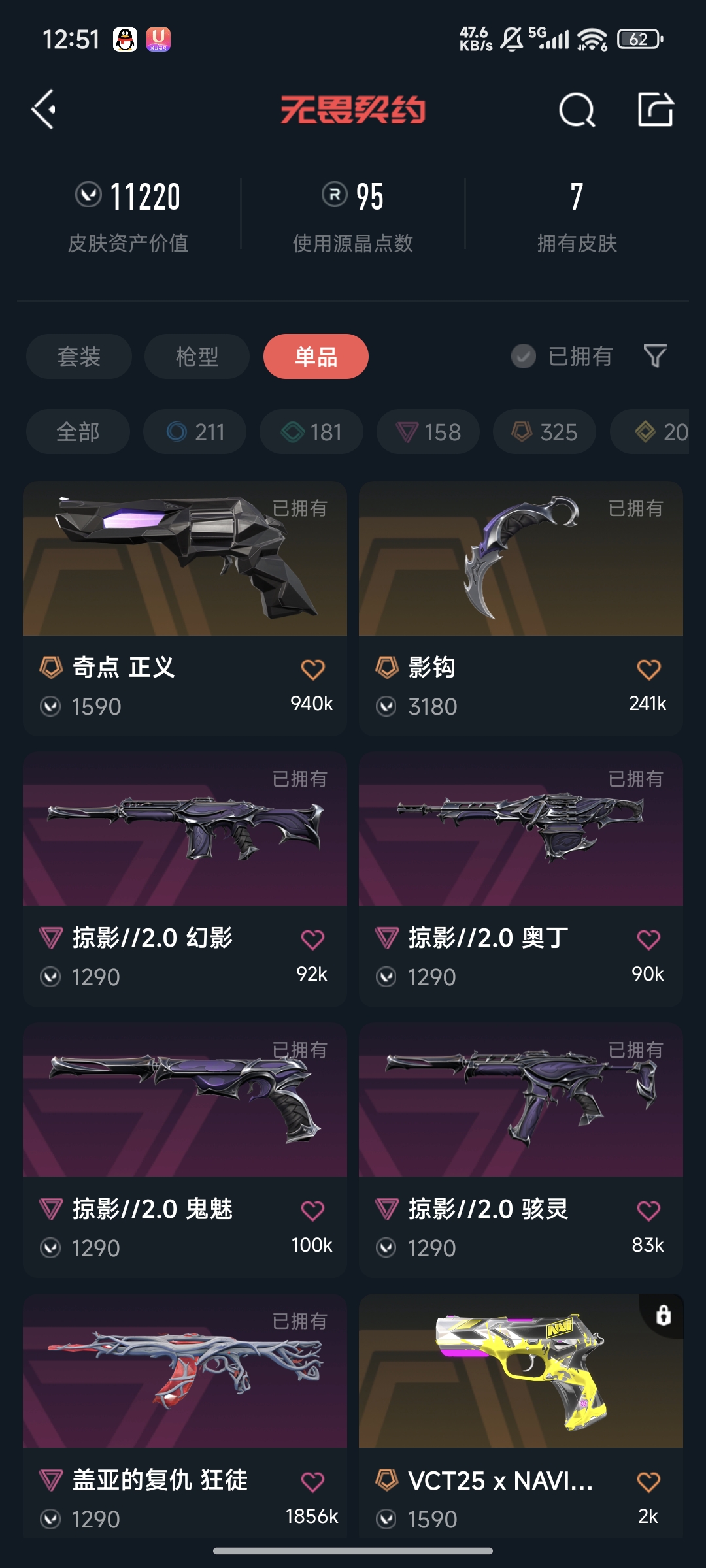Image resolution: width=706 pixels, height=1568 pixels.
Task: Like the 影钩 skin
Action: (648, 670)
